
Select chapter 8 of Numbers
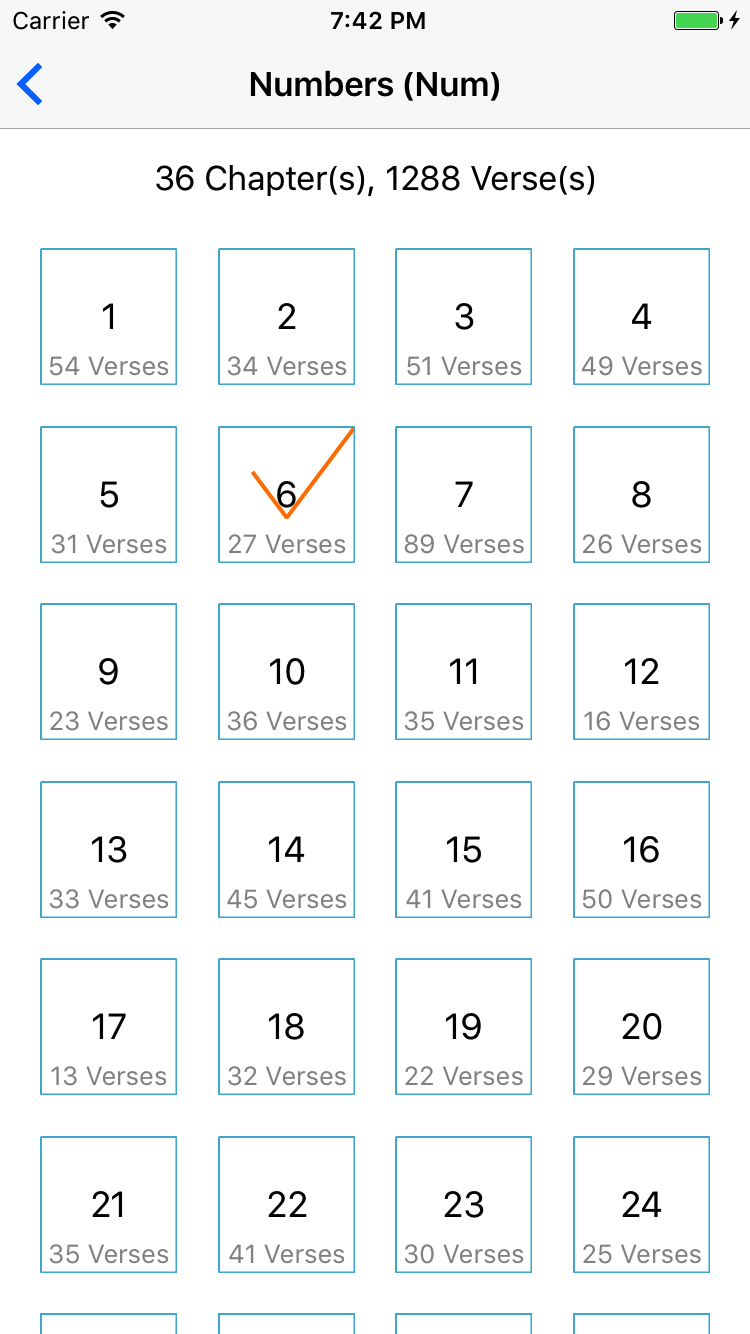[x=641, y=495]
